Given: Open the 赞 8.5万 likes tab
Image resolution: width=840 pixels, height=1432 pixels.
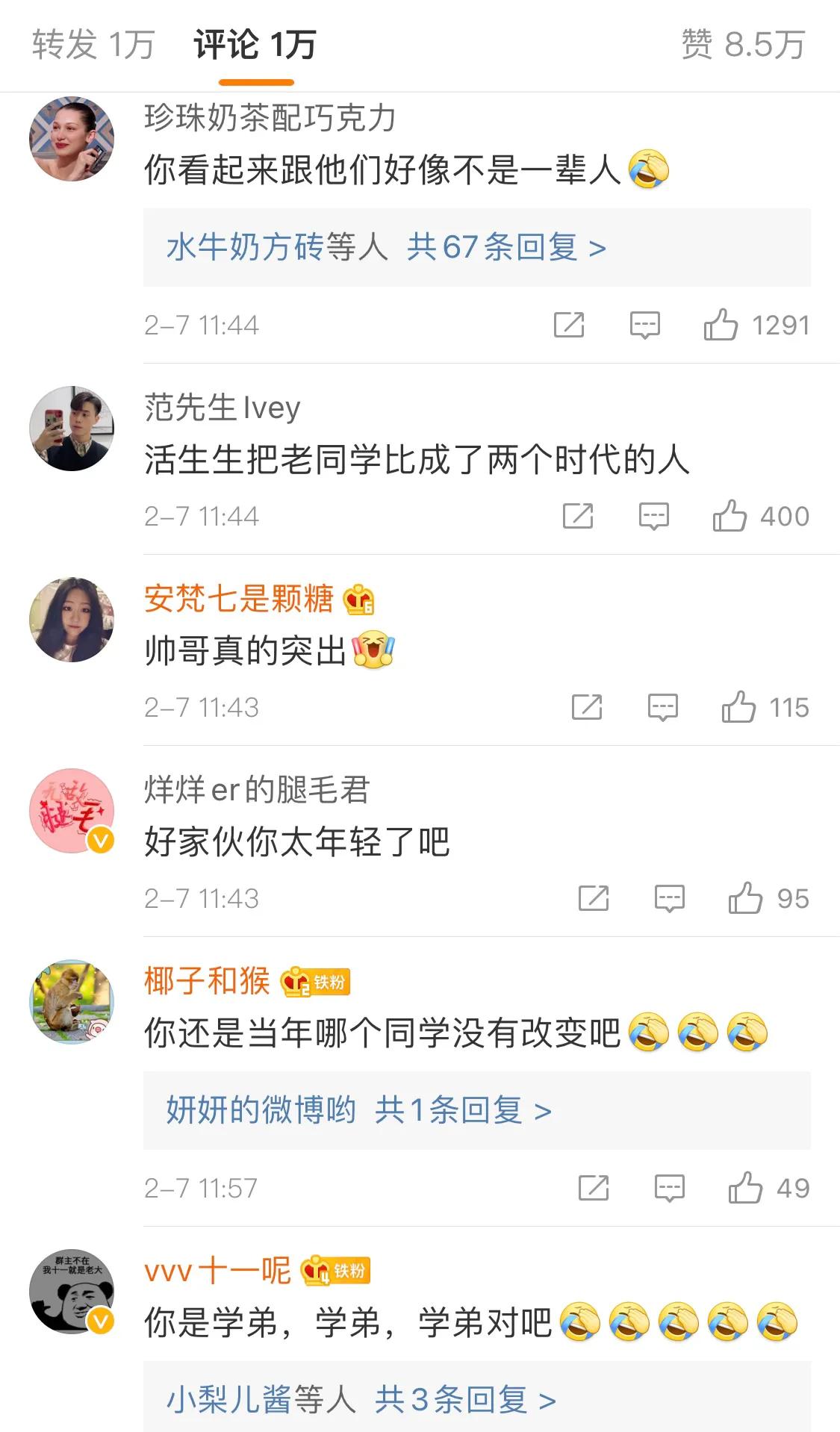Looking at the screenshot, I should click(x=743, y=45).
